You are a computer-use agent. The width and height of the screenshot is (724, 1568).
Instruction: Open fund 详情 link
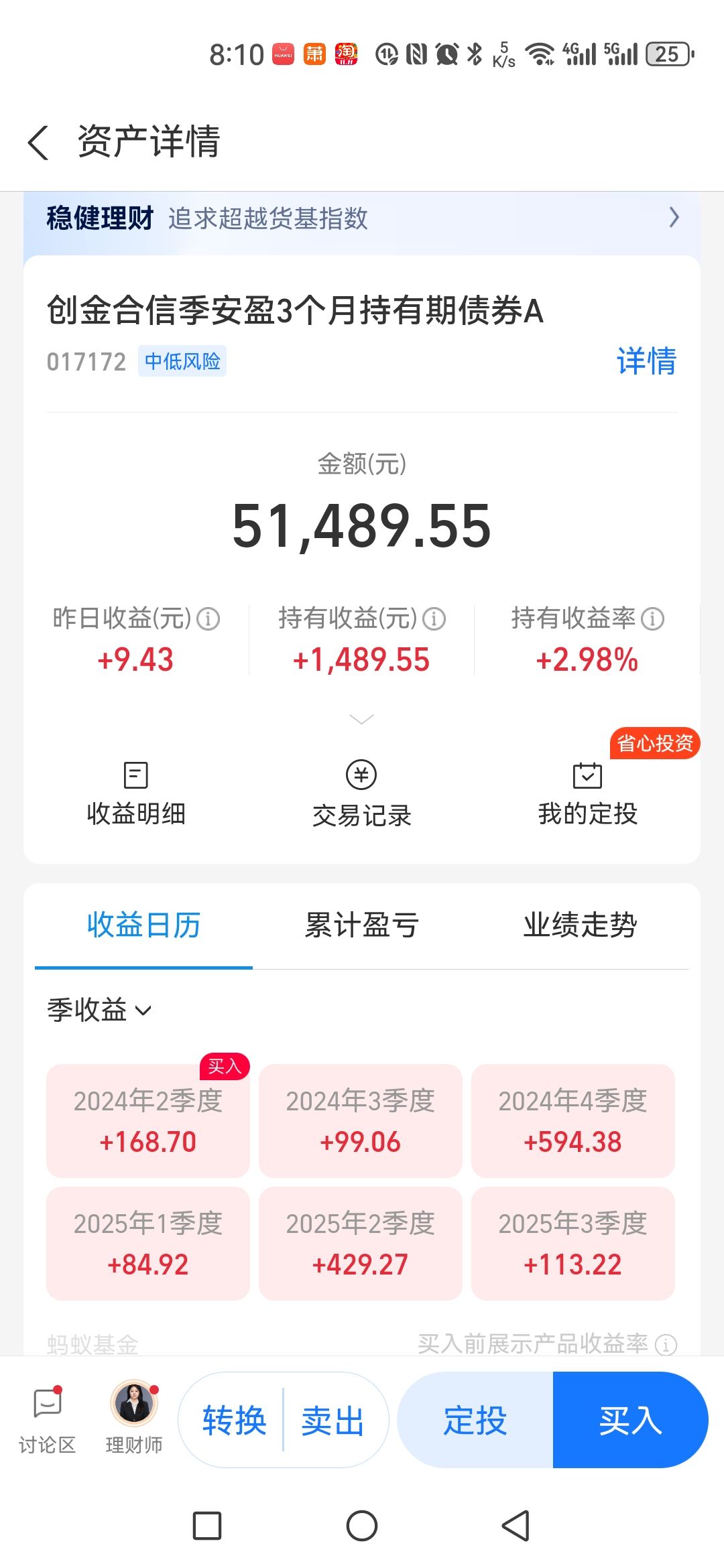pyautogui.click(x=646, y=361)
